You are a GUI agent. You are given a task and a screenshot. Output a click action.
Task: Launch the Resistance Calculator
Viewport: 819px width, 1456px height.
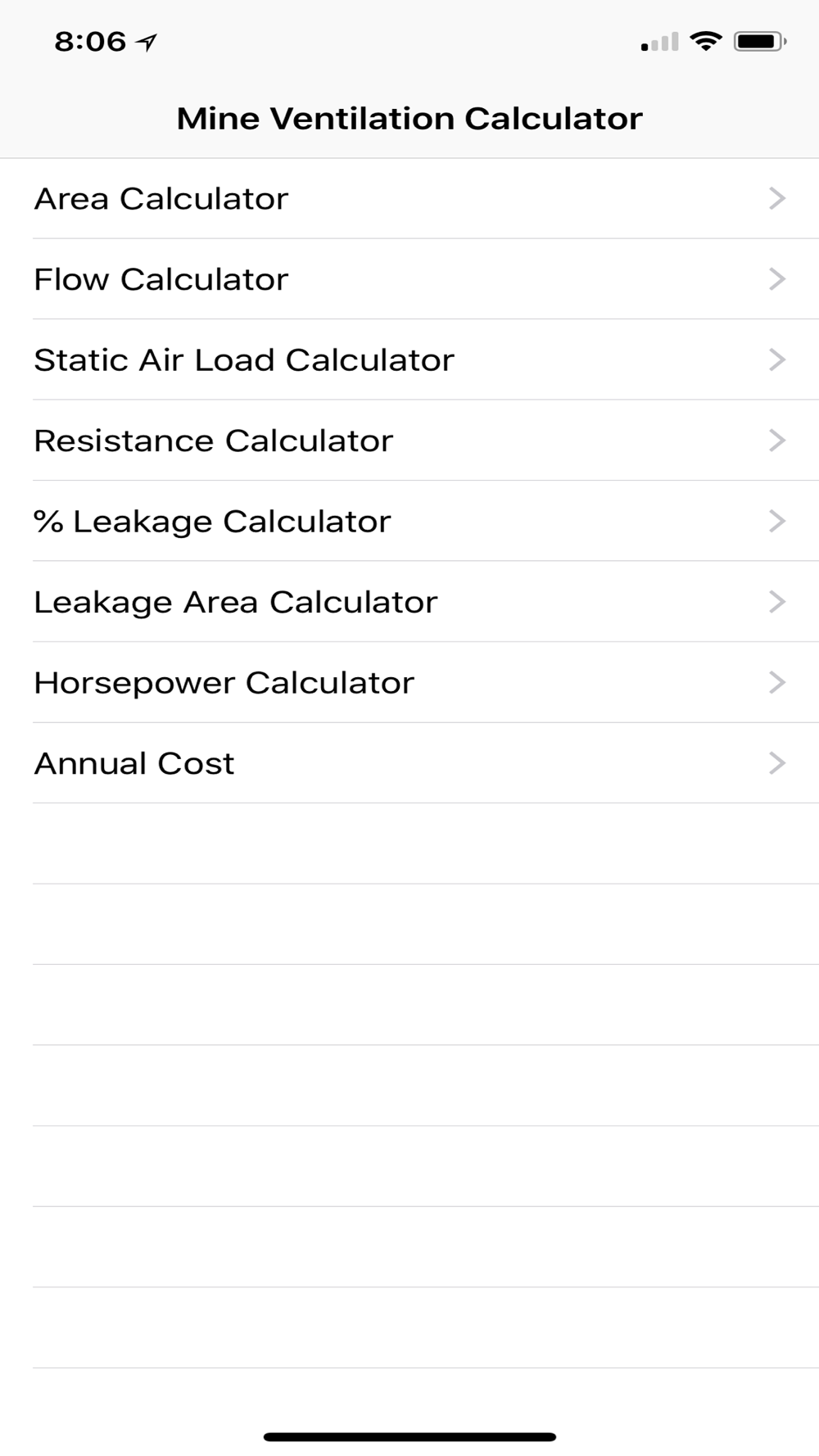point(409,441)
